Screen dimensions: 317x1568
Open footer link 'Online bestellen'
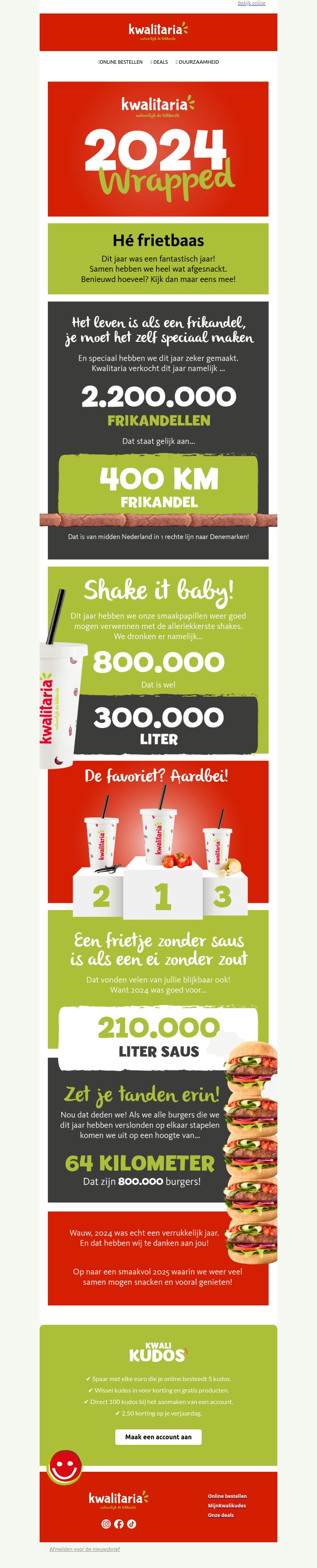click(x=227, y=1496)
